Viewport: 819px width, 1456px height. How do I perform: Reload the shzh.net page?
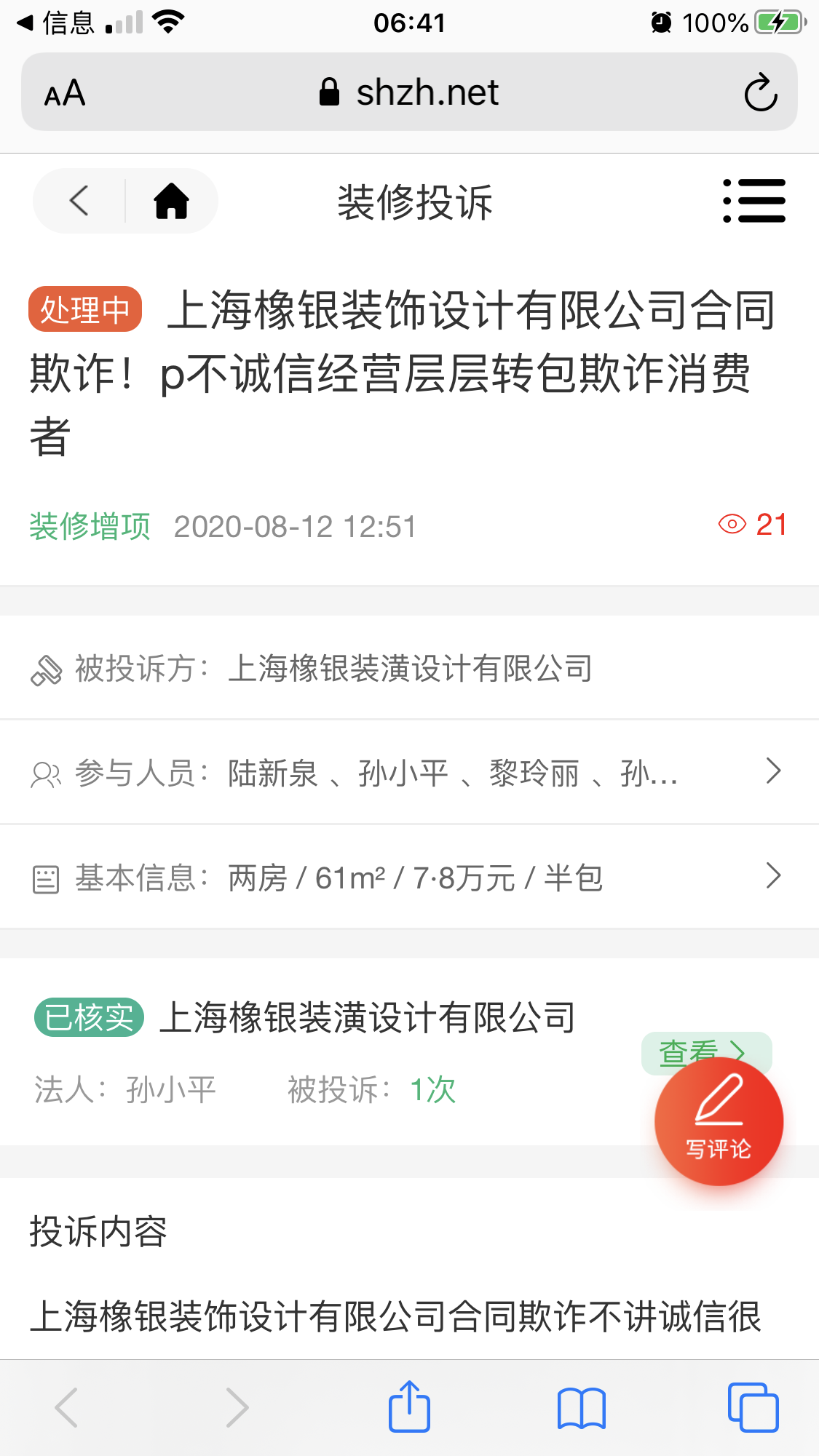point(761,92)
